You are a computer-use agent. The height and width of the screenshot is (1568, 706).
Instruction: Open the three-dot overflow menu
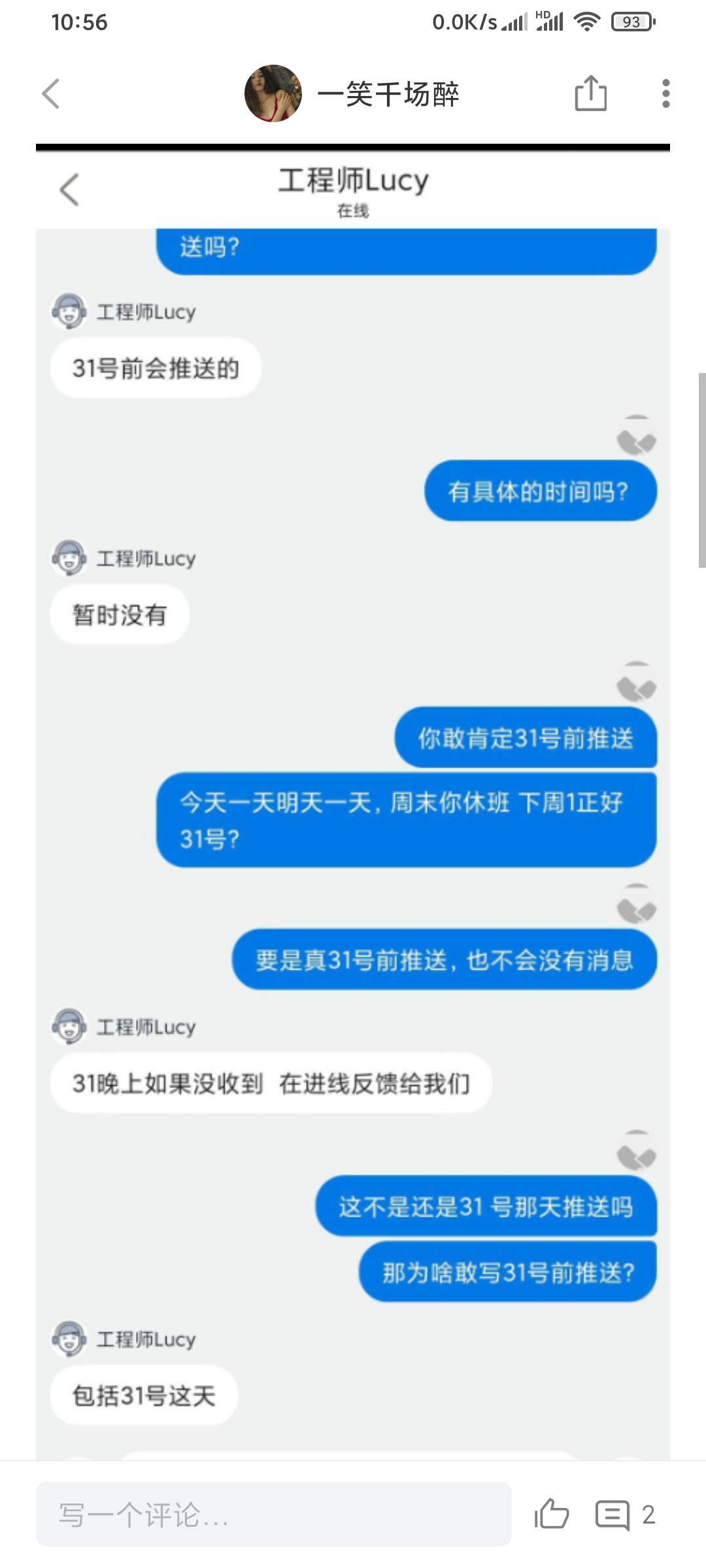(x=665, y=93)
